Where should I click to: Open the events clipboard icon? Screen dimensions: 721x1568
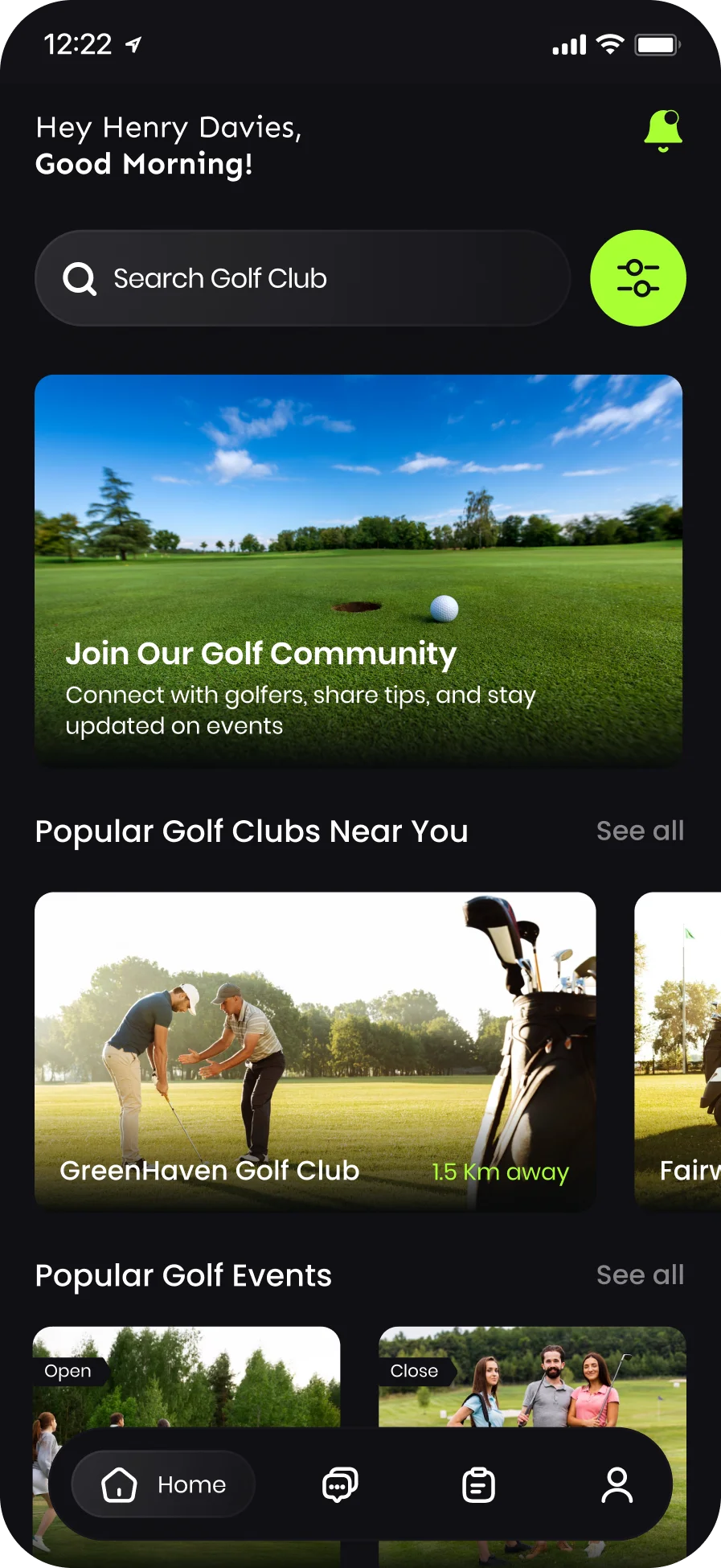(x=477, y=1484)
